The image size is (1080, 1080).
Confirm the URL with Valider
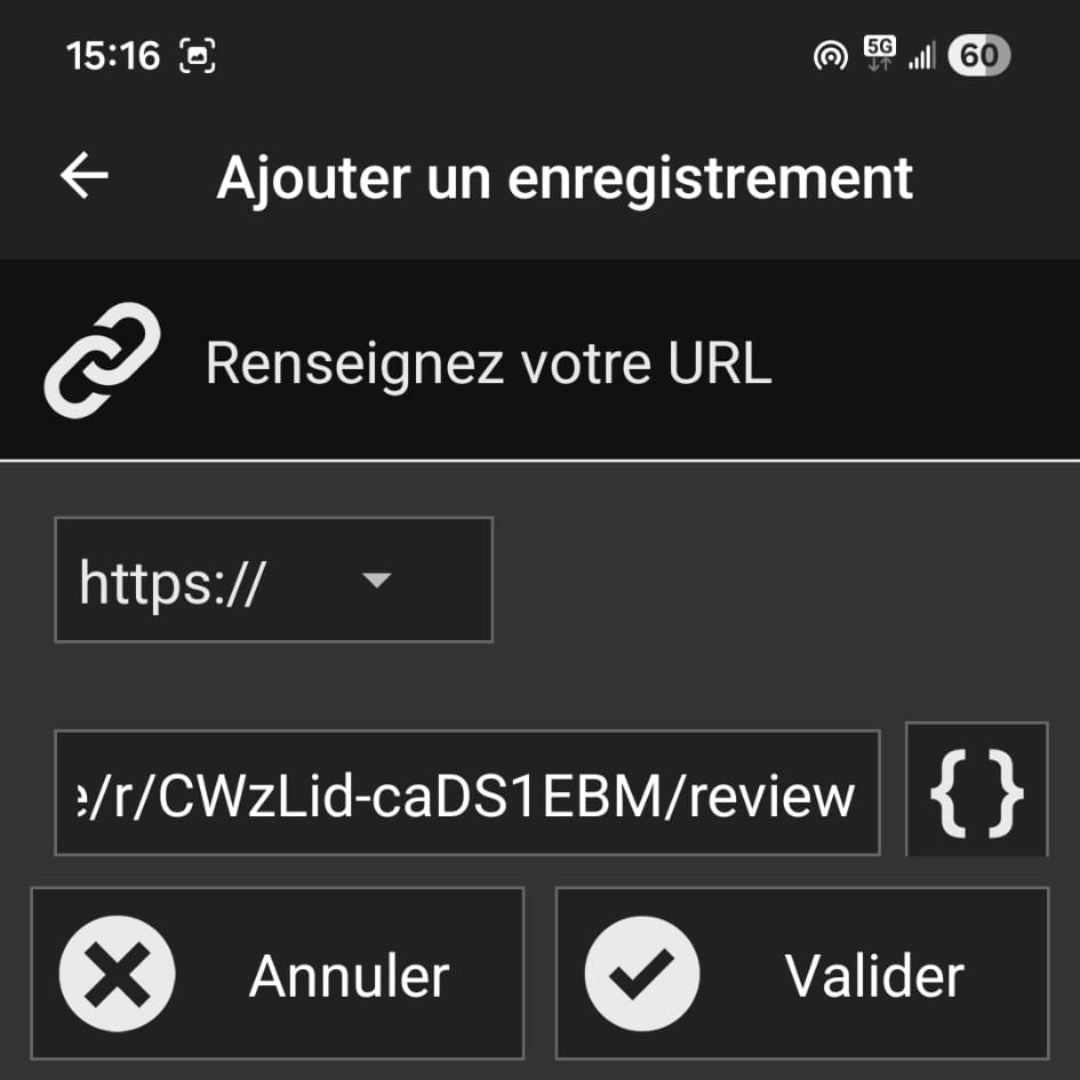click(802, 973)
